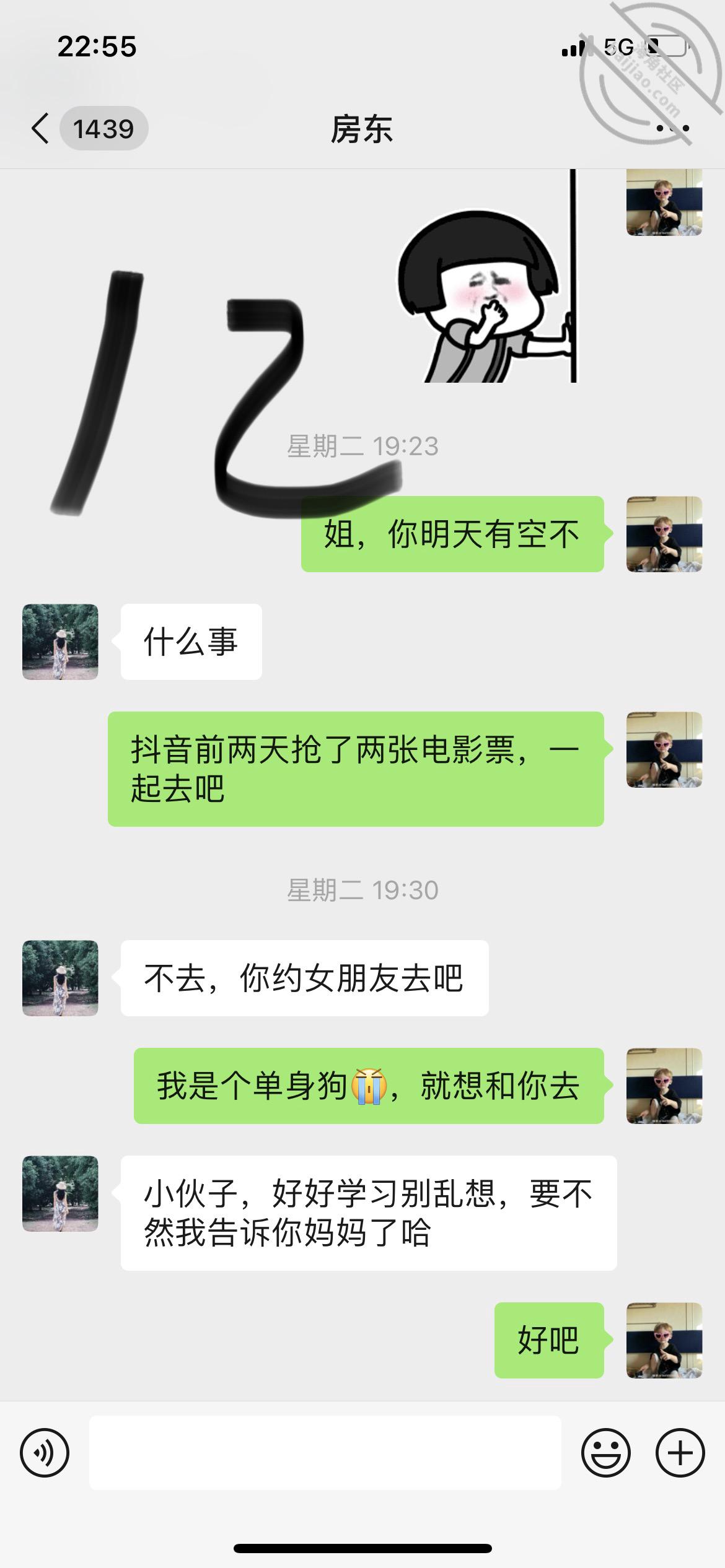Open the landlord's avatar beside 什么事
The image size is (725, 1568).
60,642
